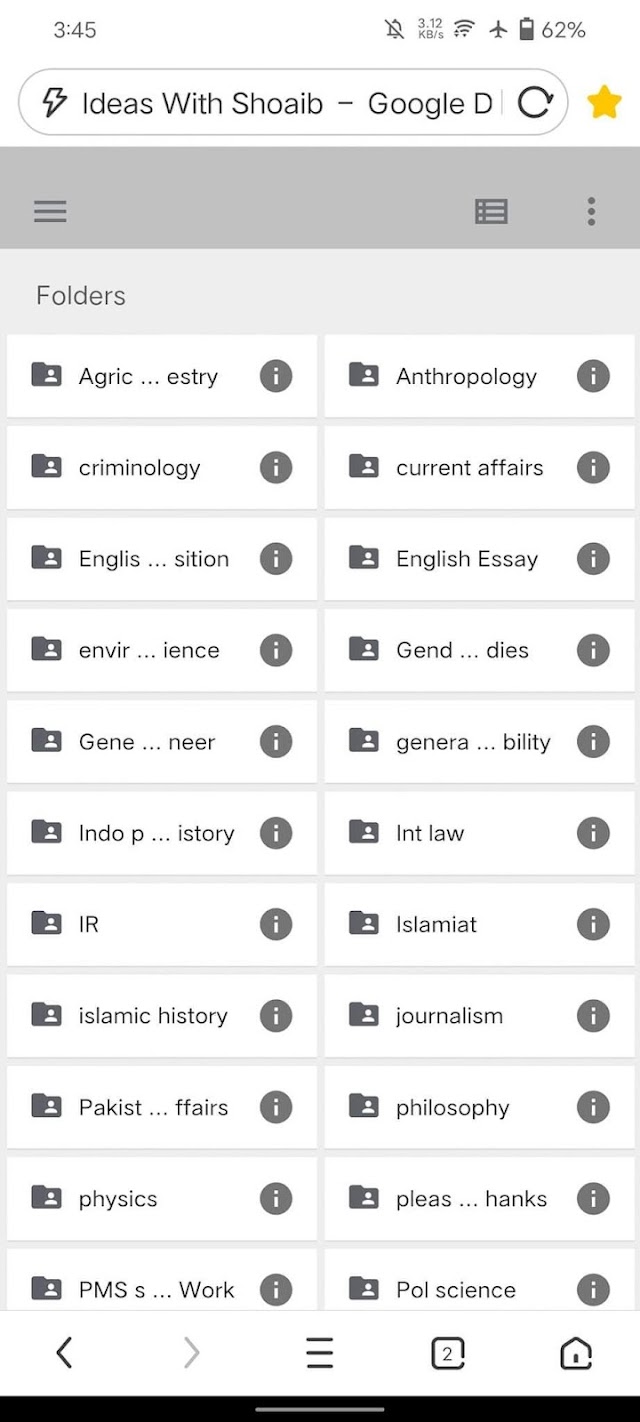Open the browser tabs switcher

click(x=447, y=1354)
